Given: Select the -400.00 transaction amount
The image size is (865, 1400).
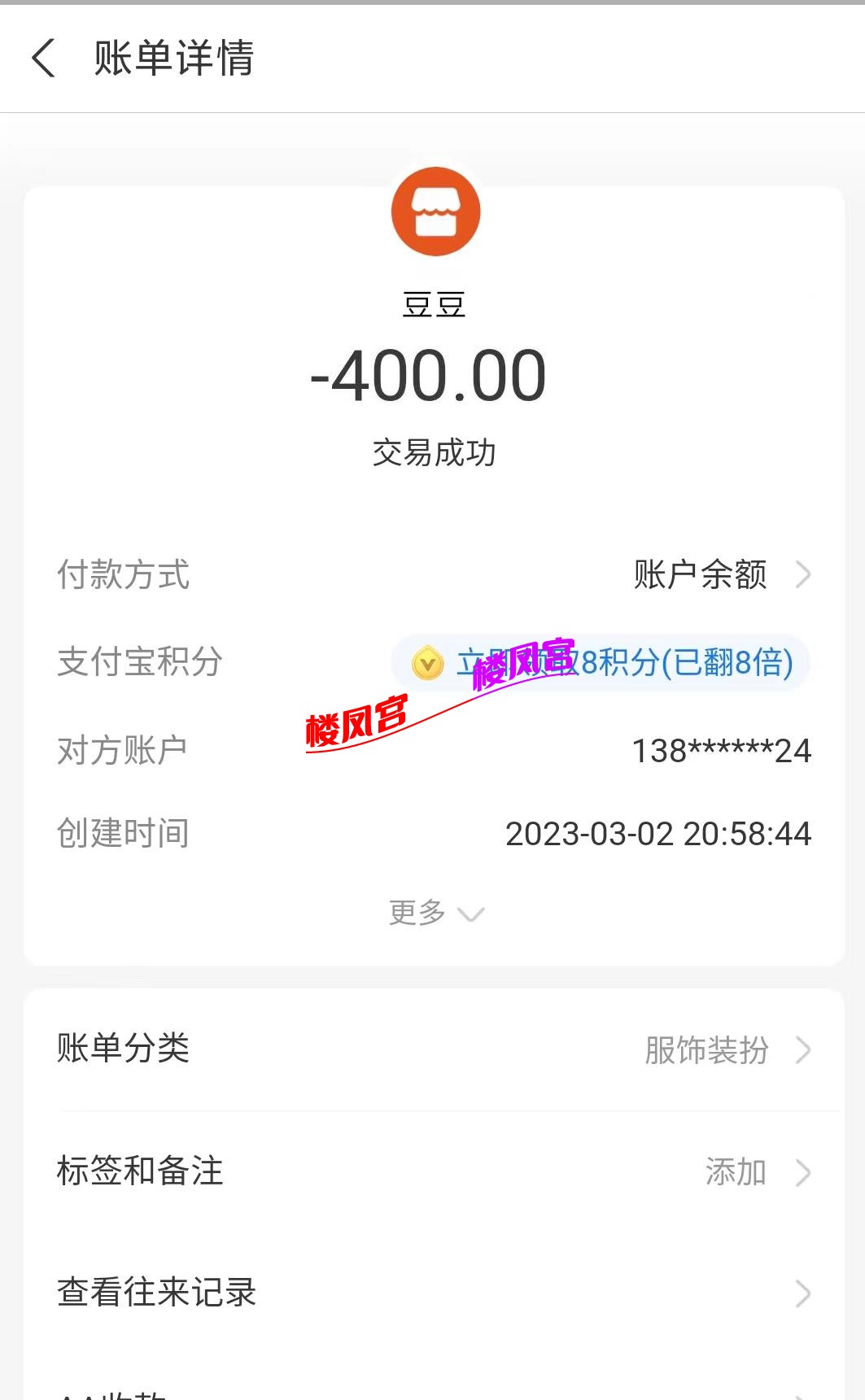Looking at the screenshot, I should (x=432, y=374).
